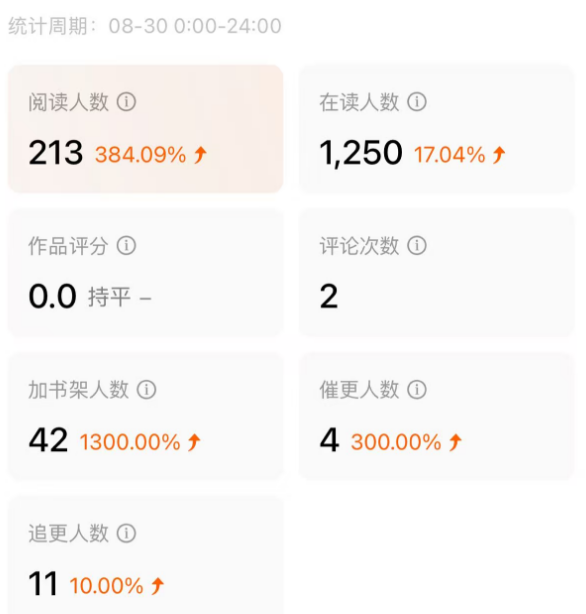Screen dimensions: 586x614
Task: Select the 评论次数 card
Action: coord(436,273)
